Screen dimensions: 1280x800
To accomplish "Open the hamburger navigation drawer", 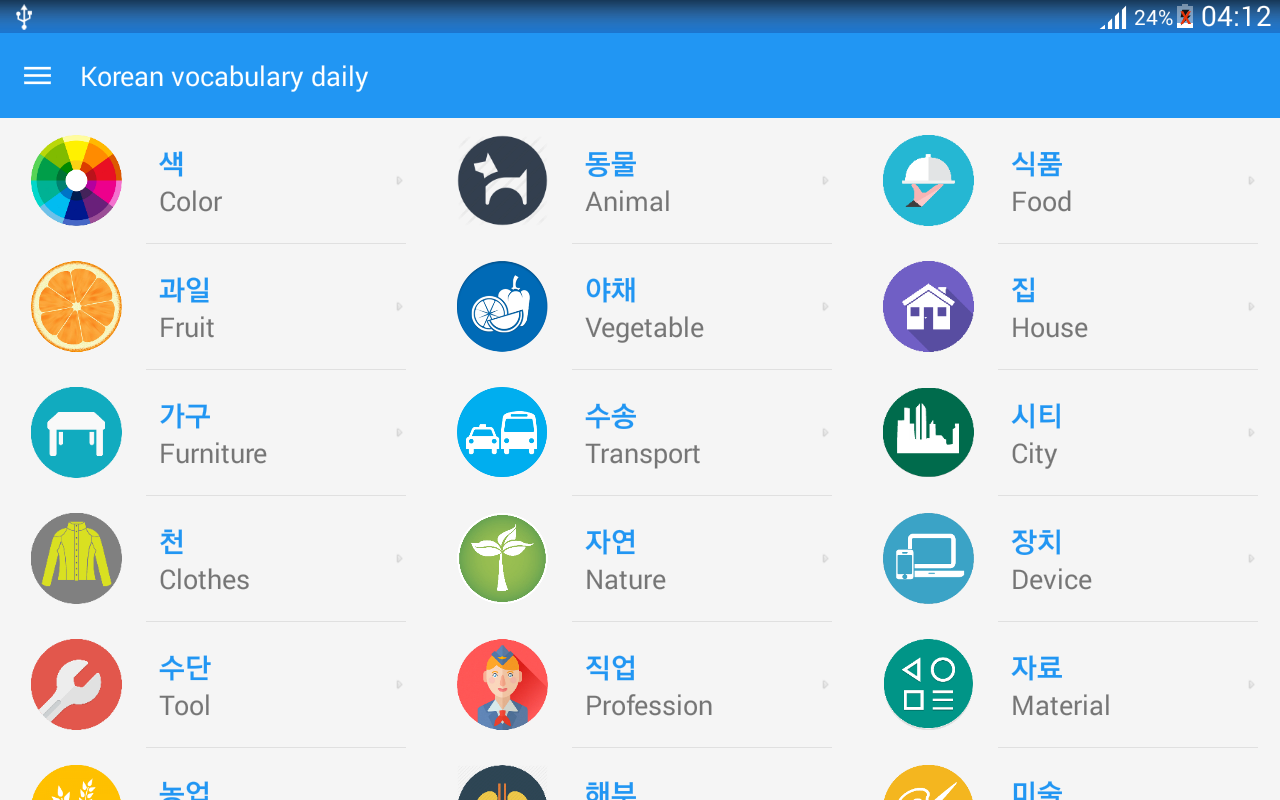I will click(x=37, y=76).
